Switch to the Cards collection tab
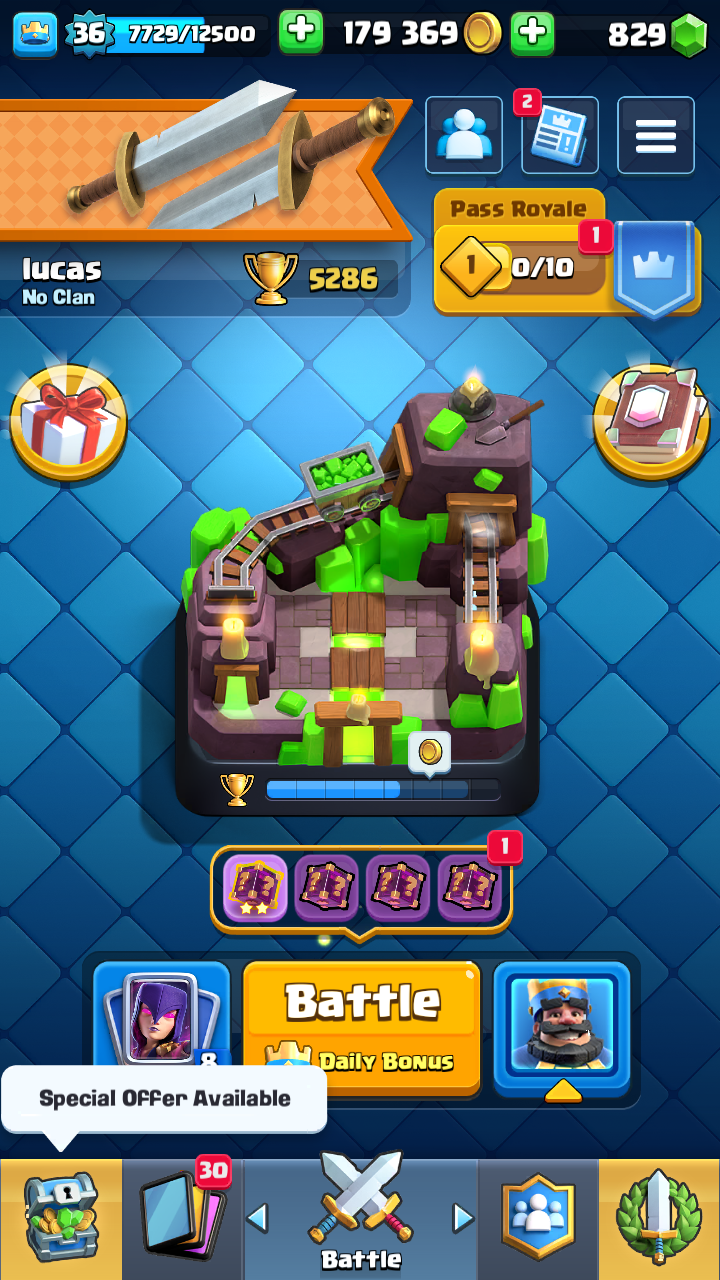 (x=183, y=1219)
